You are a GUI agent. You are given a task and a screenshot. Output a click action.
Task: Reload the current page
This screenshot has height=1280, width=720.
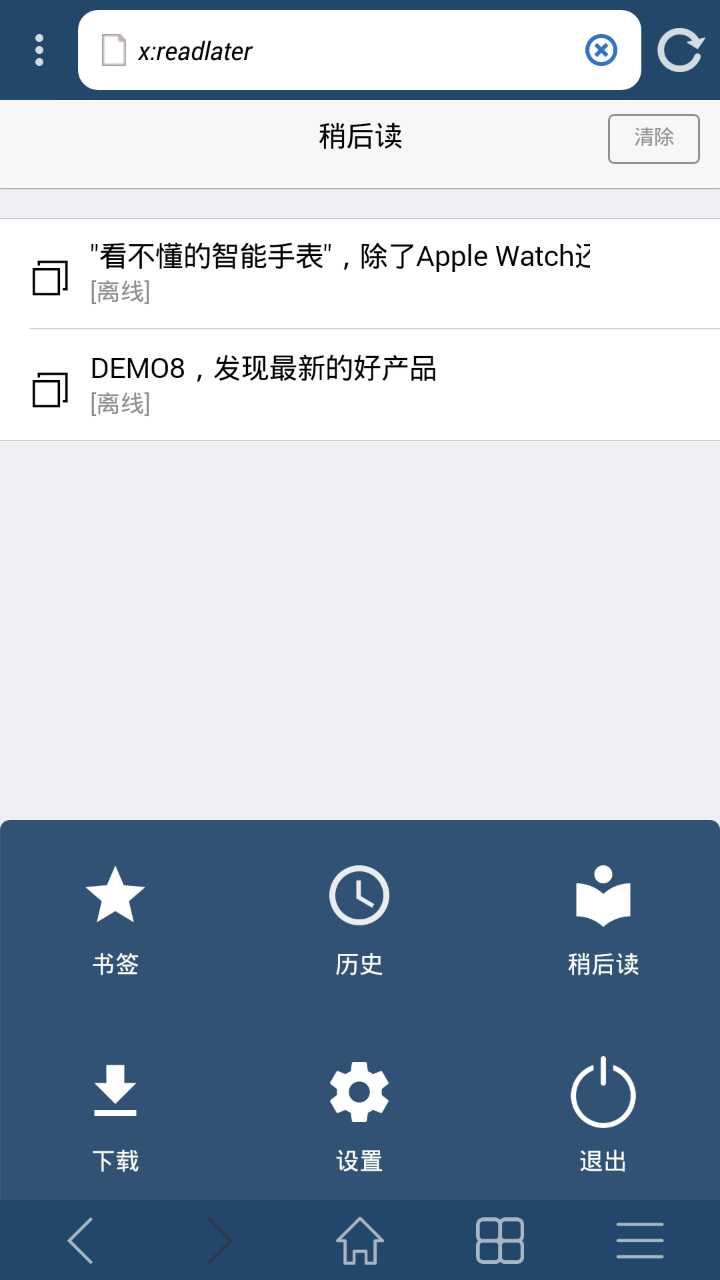[680, 50]
